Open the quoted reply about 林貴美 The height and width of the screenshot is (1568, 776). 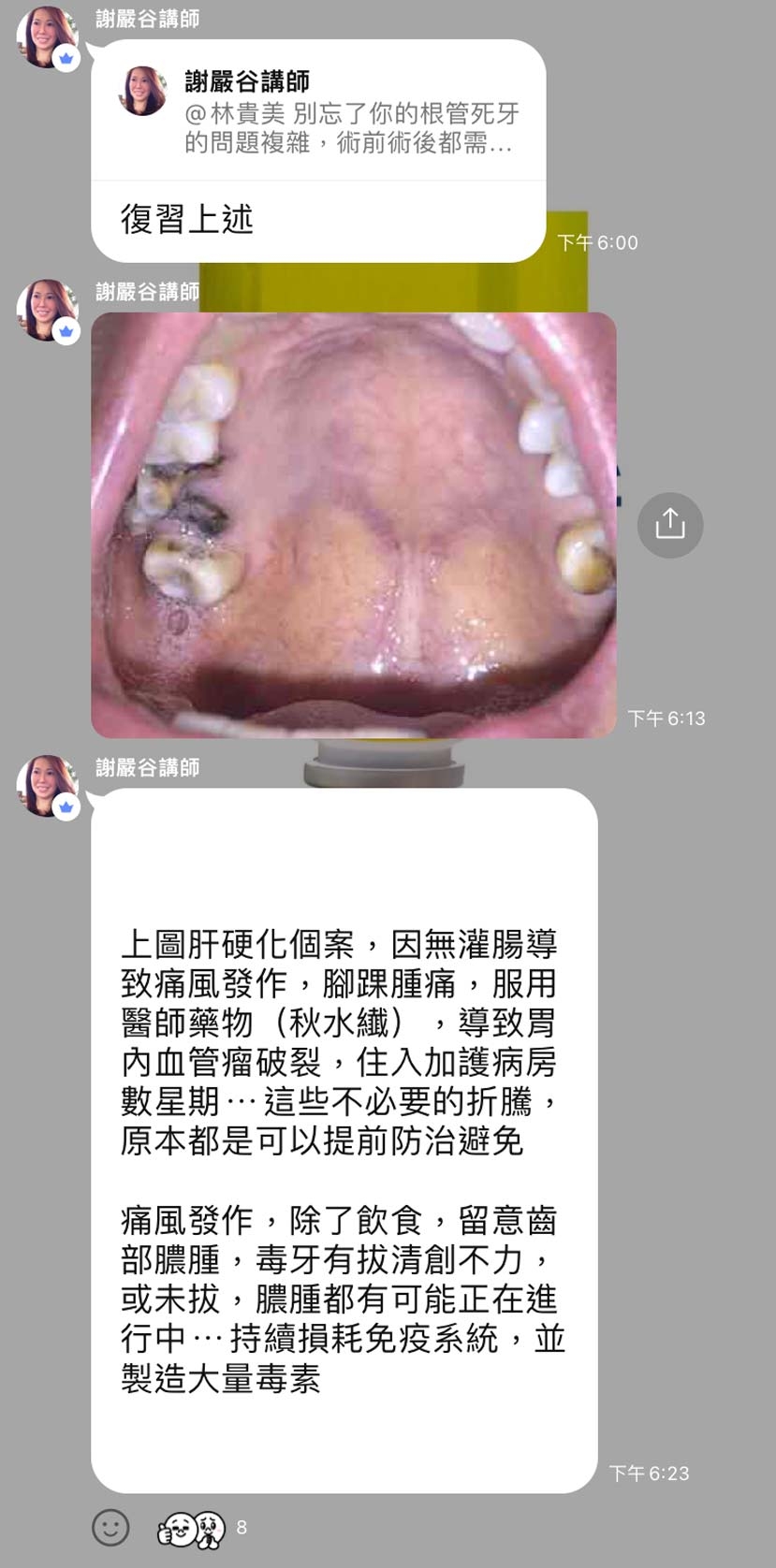[x=318, y=112]
